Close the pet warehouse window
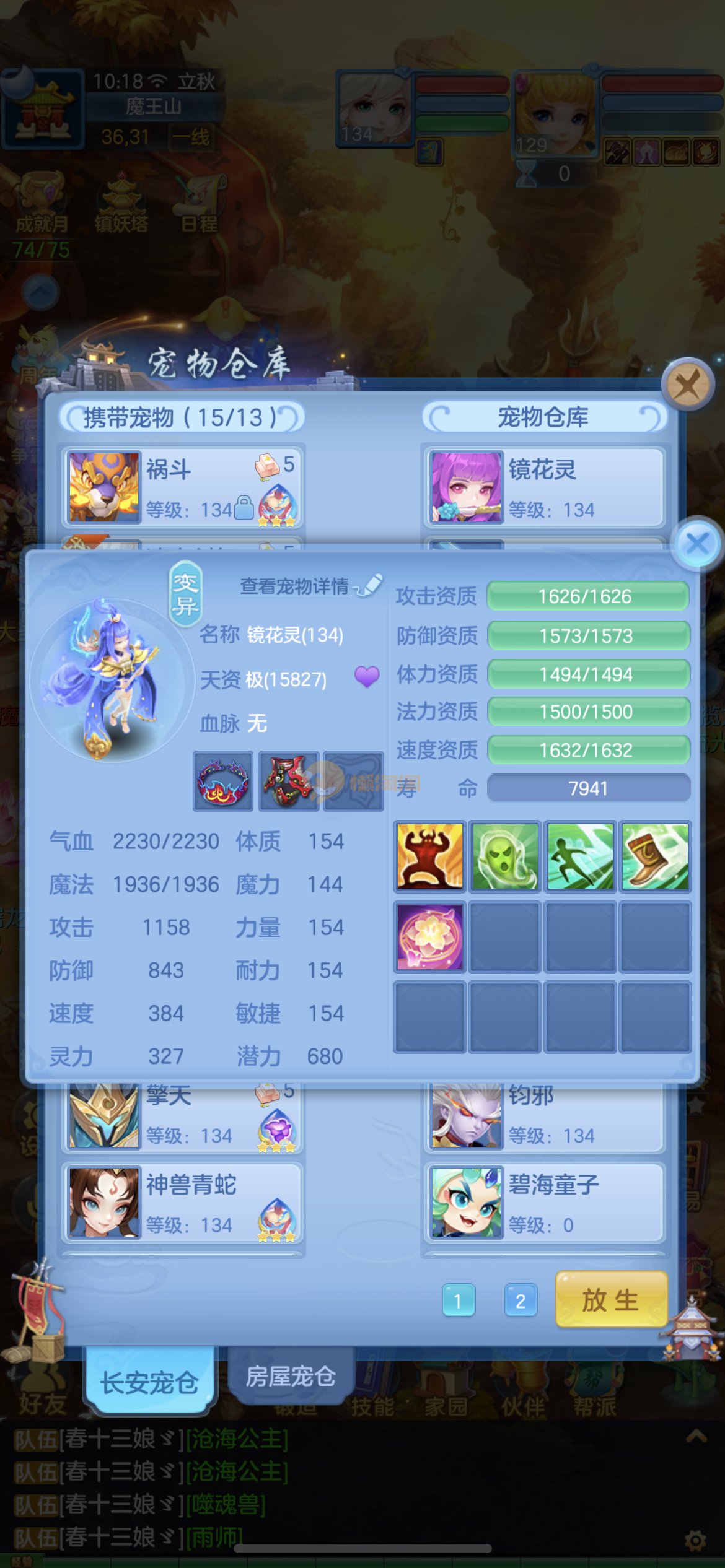This screenshot has width=725, height=1568. (x=687, y=385)
